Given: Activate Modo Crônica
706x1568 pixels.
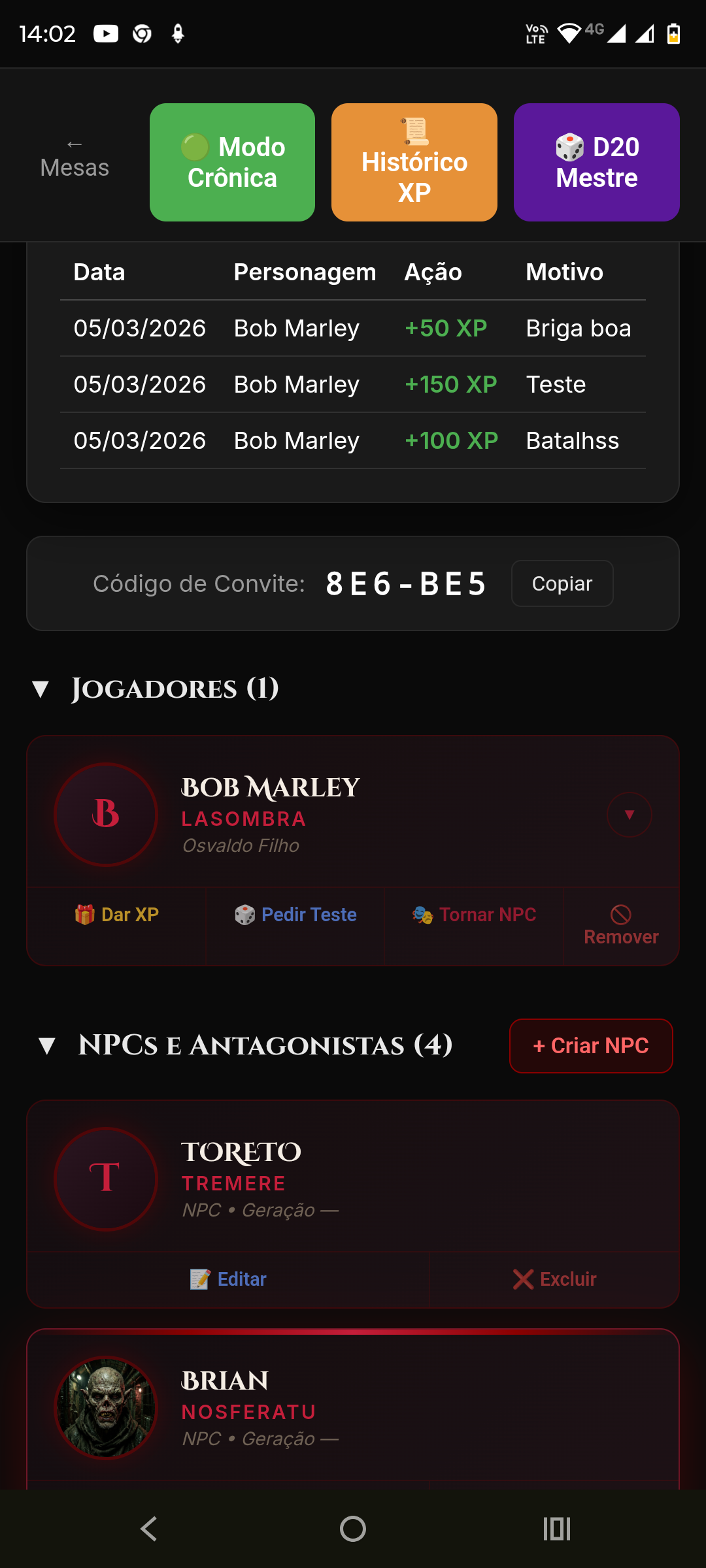Looking at the screenshot, I should [x=232, y=162].
